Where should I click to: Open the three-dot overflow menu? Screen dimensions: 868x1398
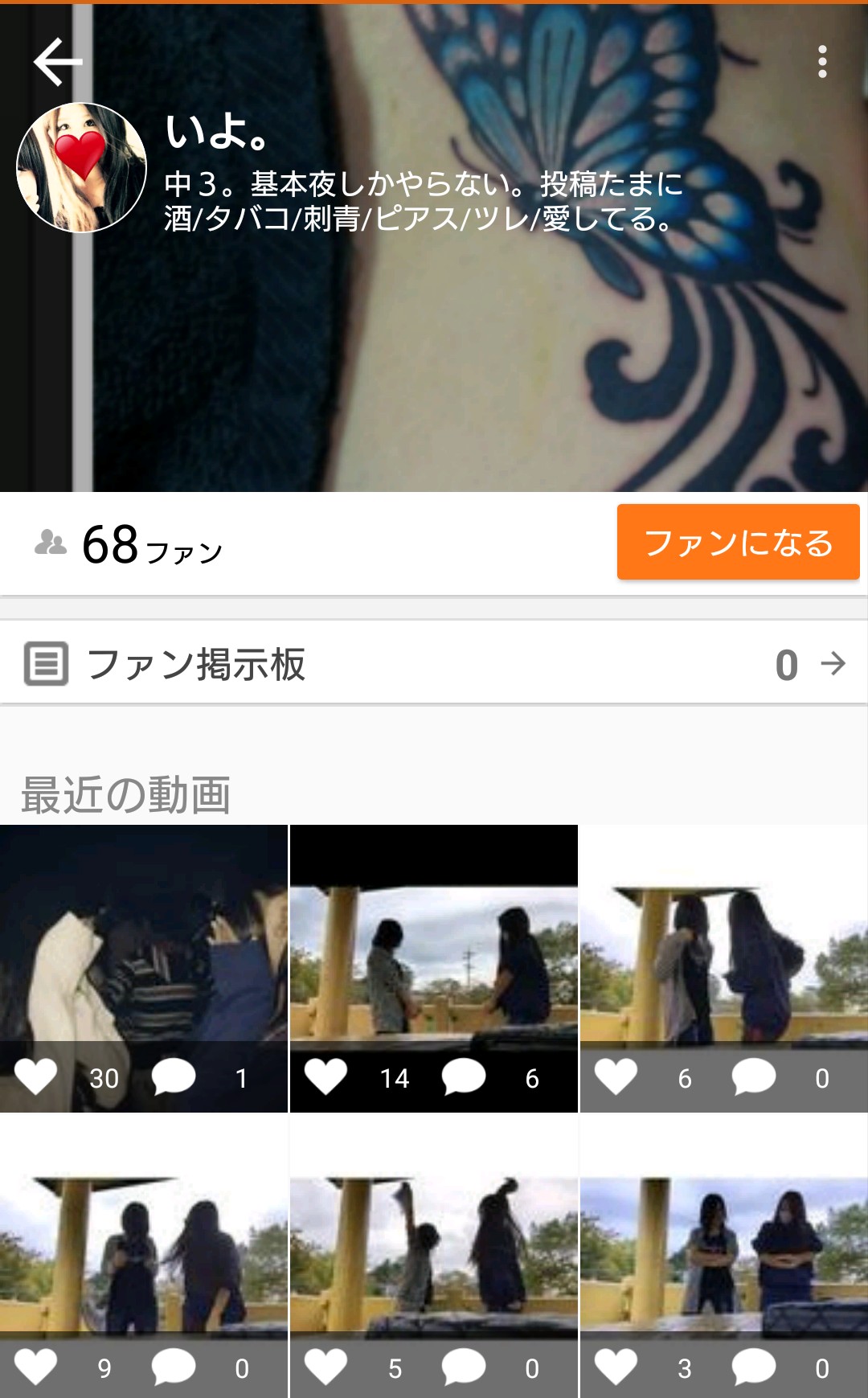821,62
